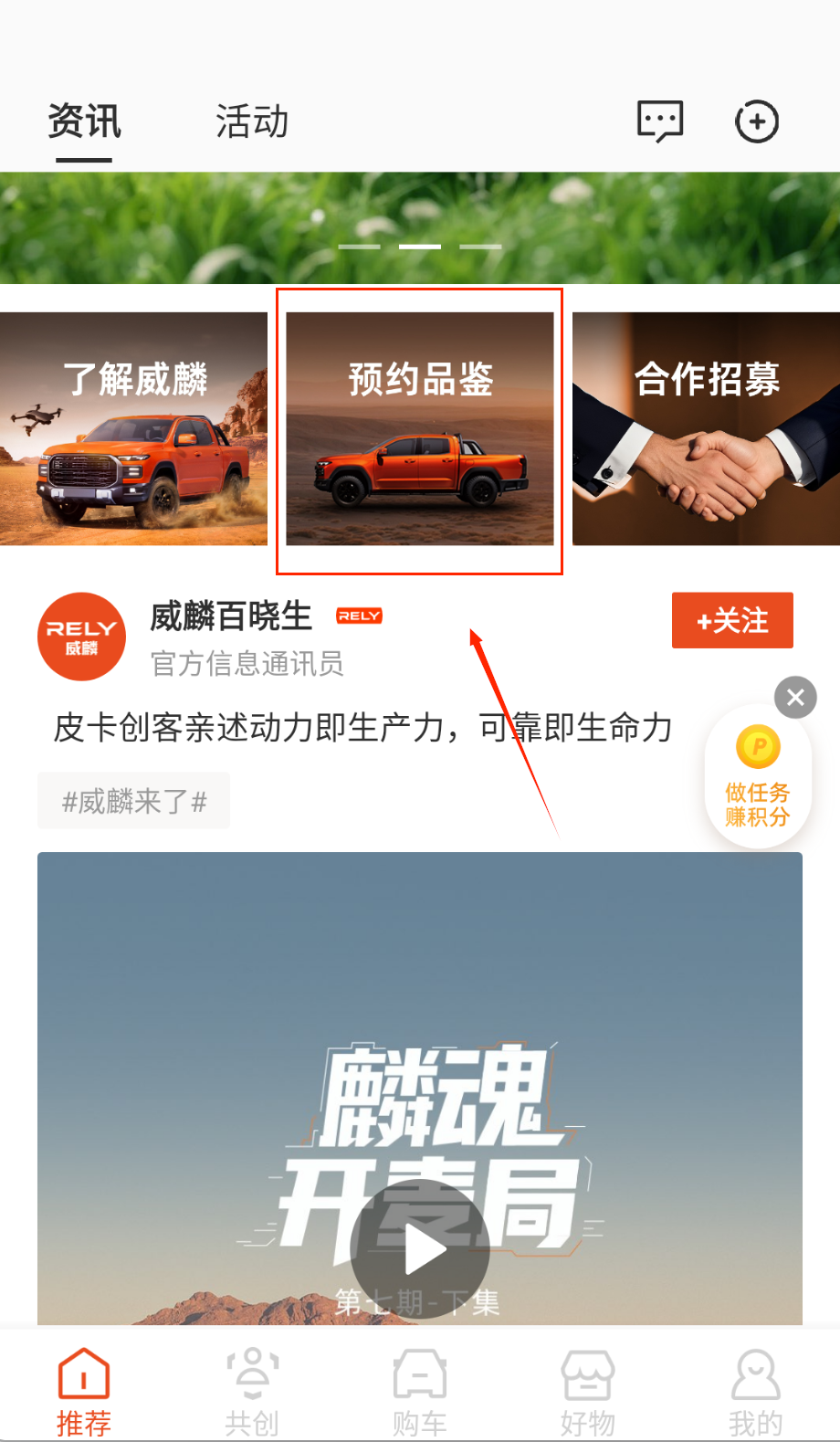The width and height of the screenshot is (840, 1442).
Task: Switch to the 活动 tab
Action: (x=252, y=121)
